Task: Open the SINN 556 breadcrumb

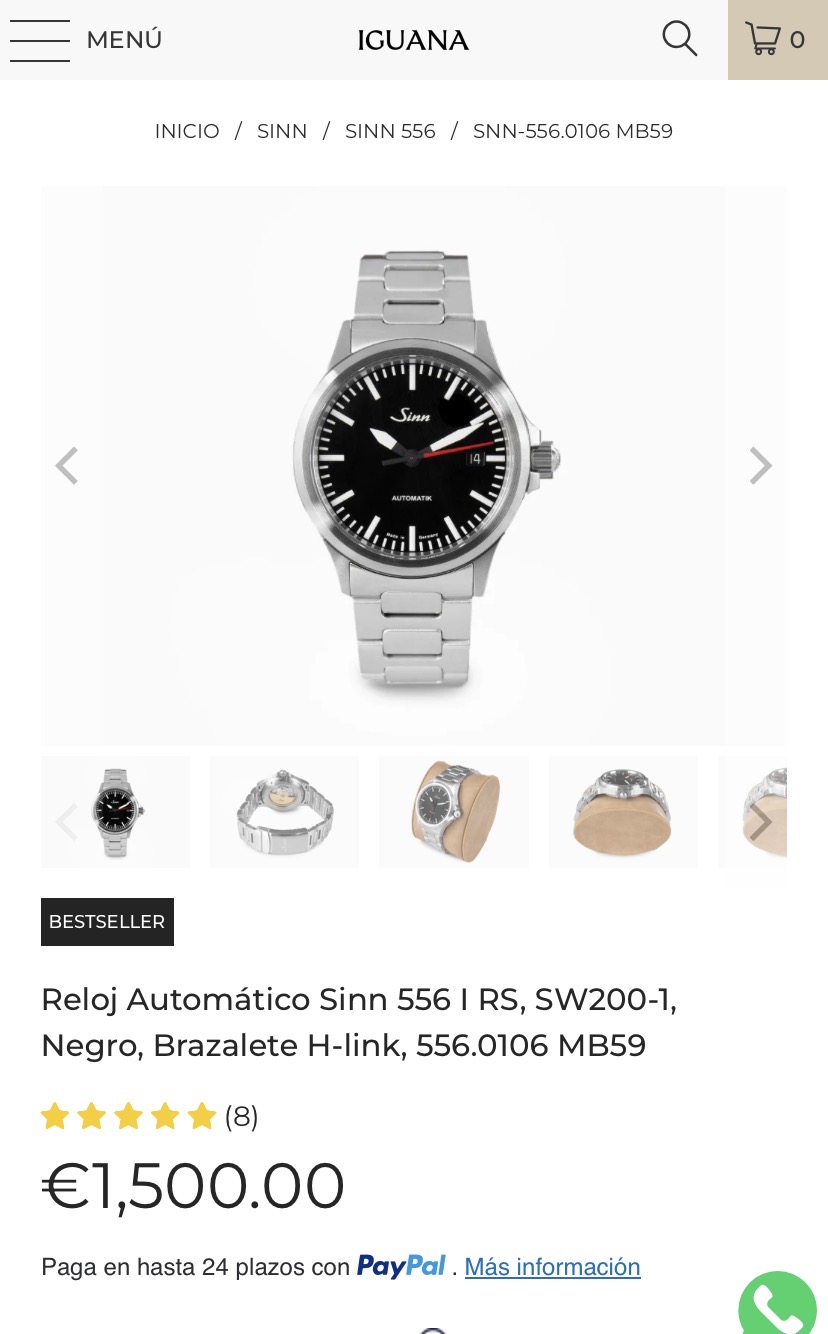Action: (390, 131)
